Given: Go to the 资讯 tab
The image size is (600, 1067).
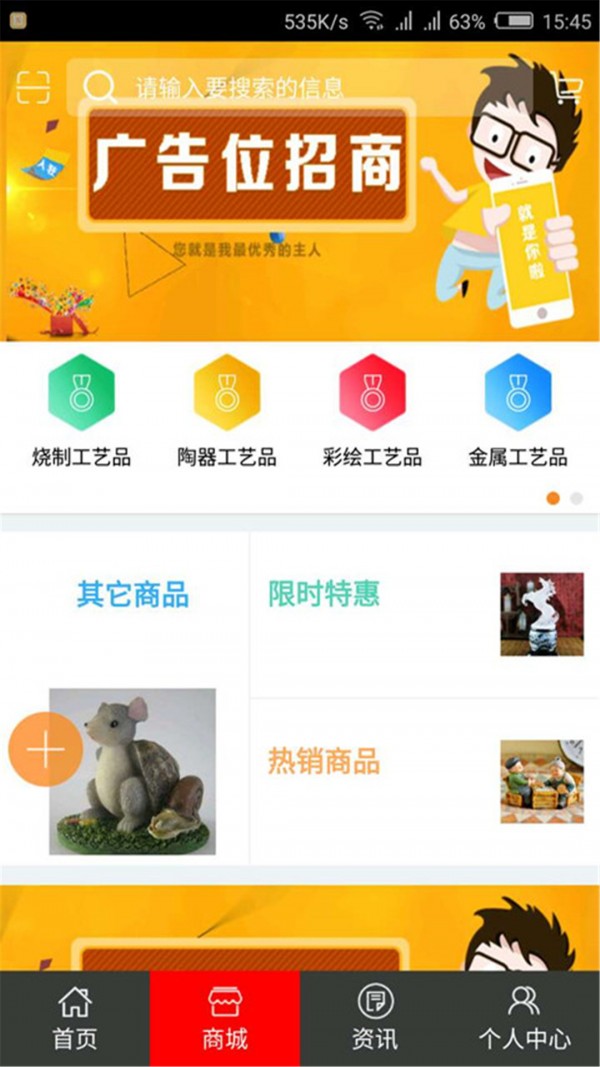Looking at the screenshot, I should (375, 1018).
